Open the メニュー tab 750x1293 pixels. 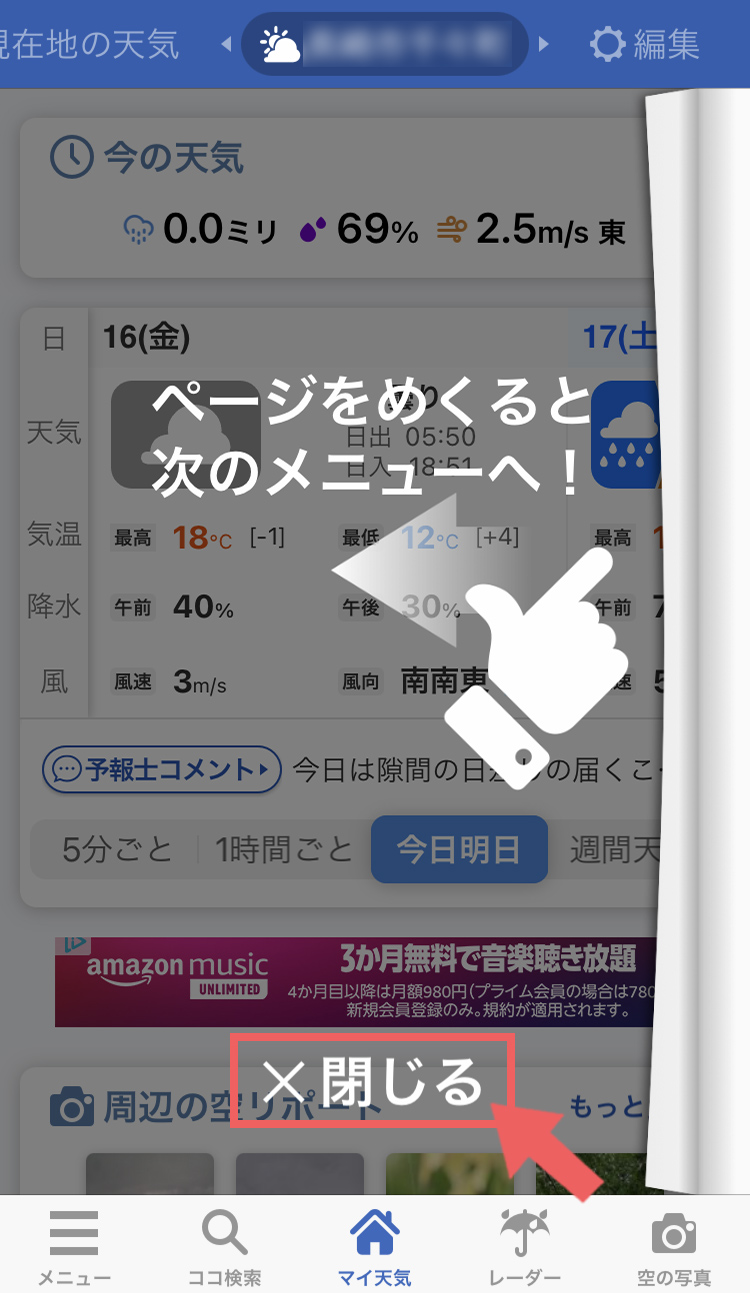coord(75,1246)
